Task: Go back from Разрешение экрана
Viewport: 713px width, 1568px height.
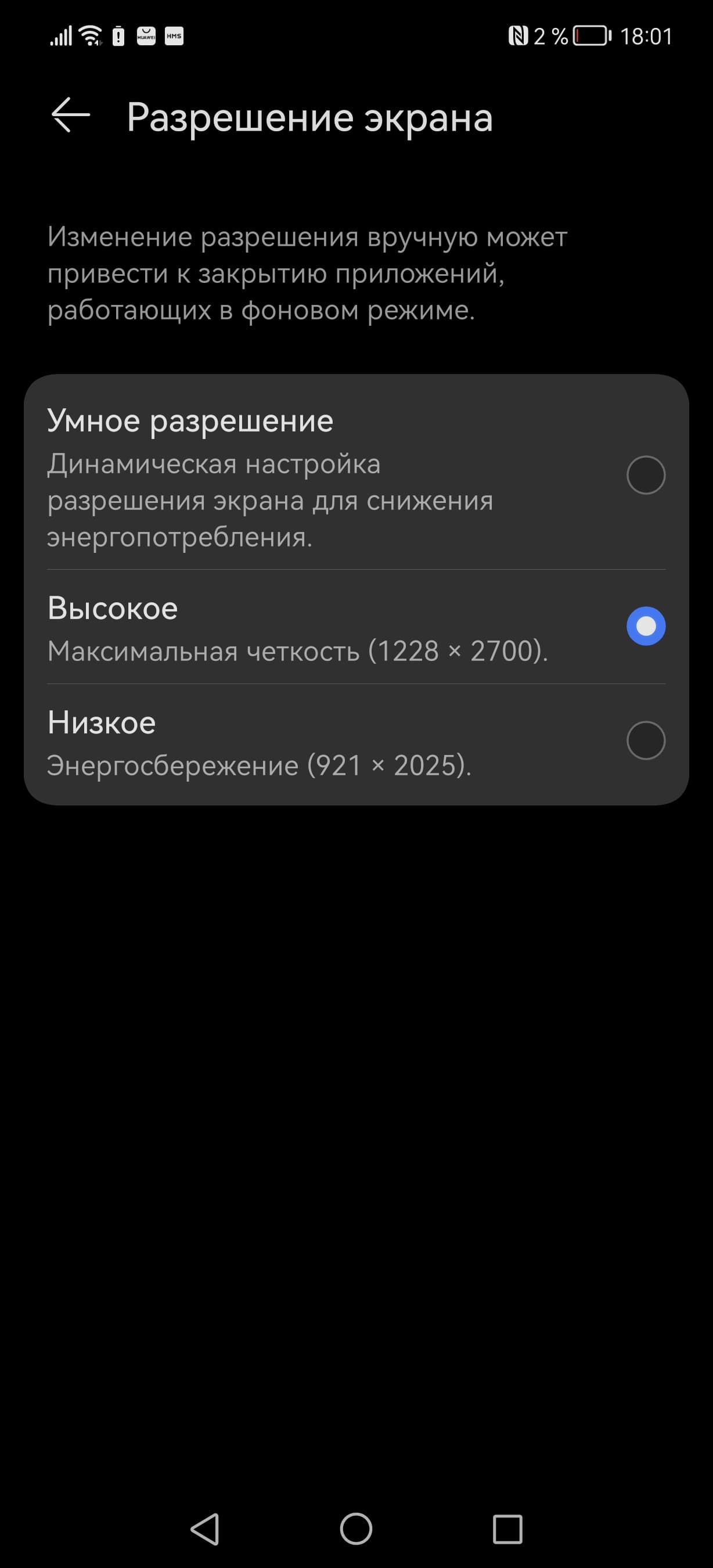Action: coord(71,115)
